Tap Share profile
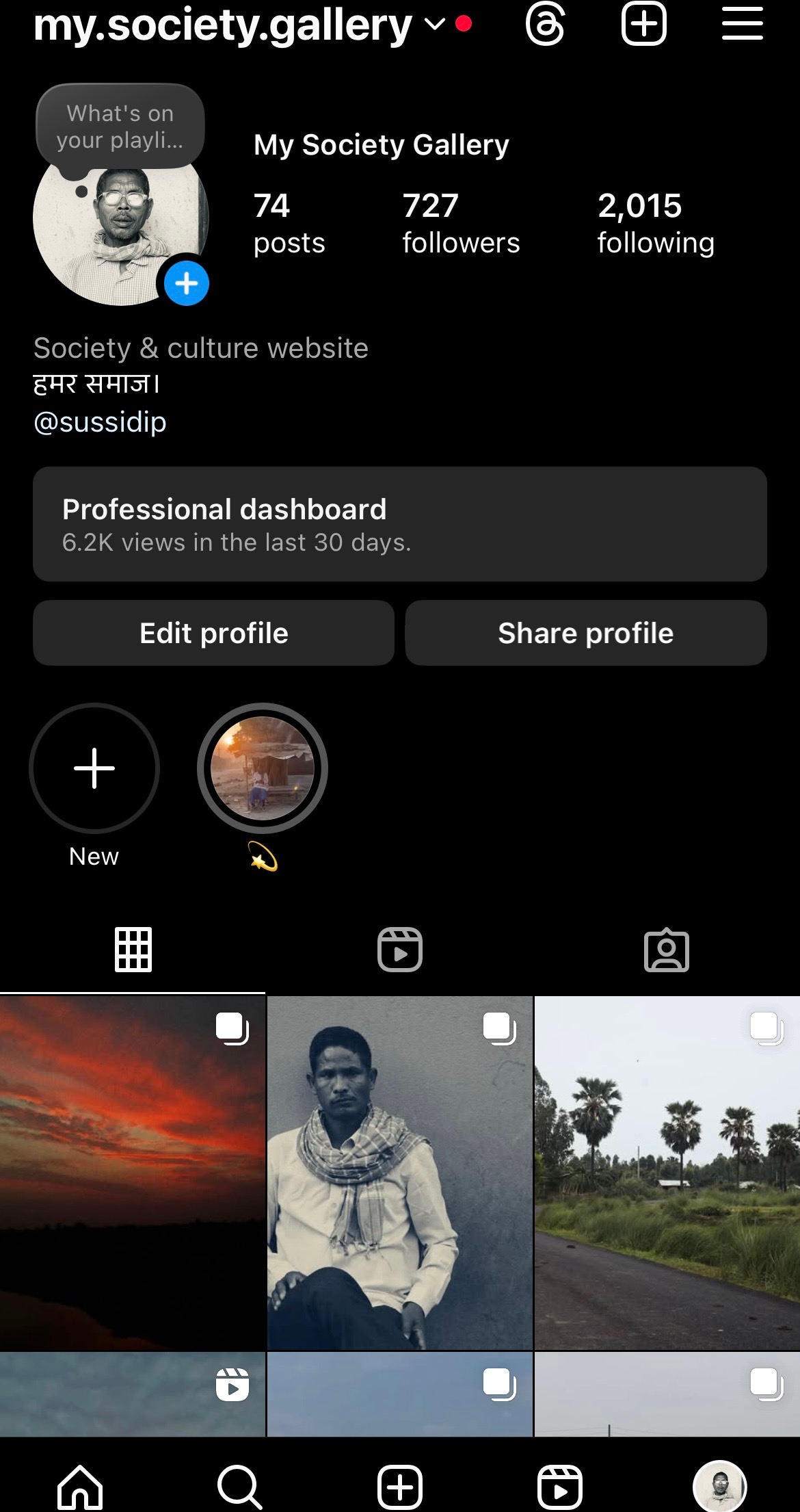The image size is (800, 1512). click(x=586, y=633)
